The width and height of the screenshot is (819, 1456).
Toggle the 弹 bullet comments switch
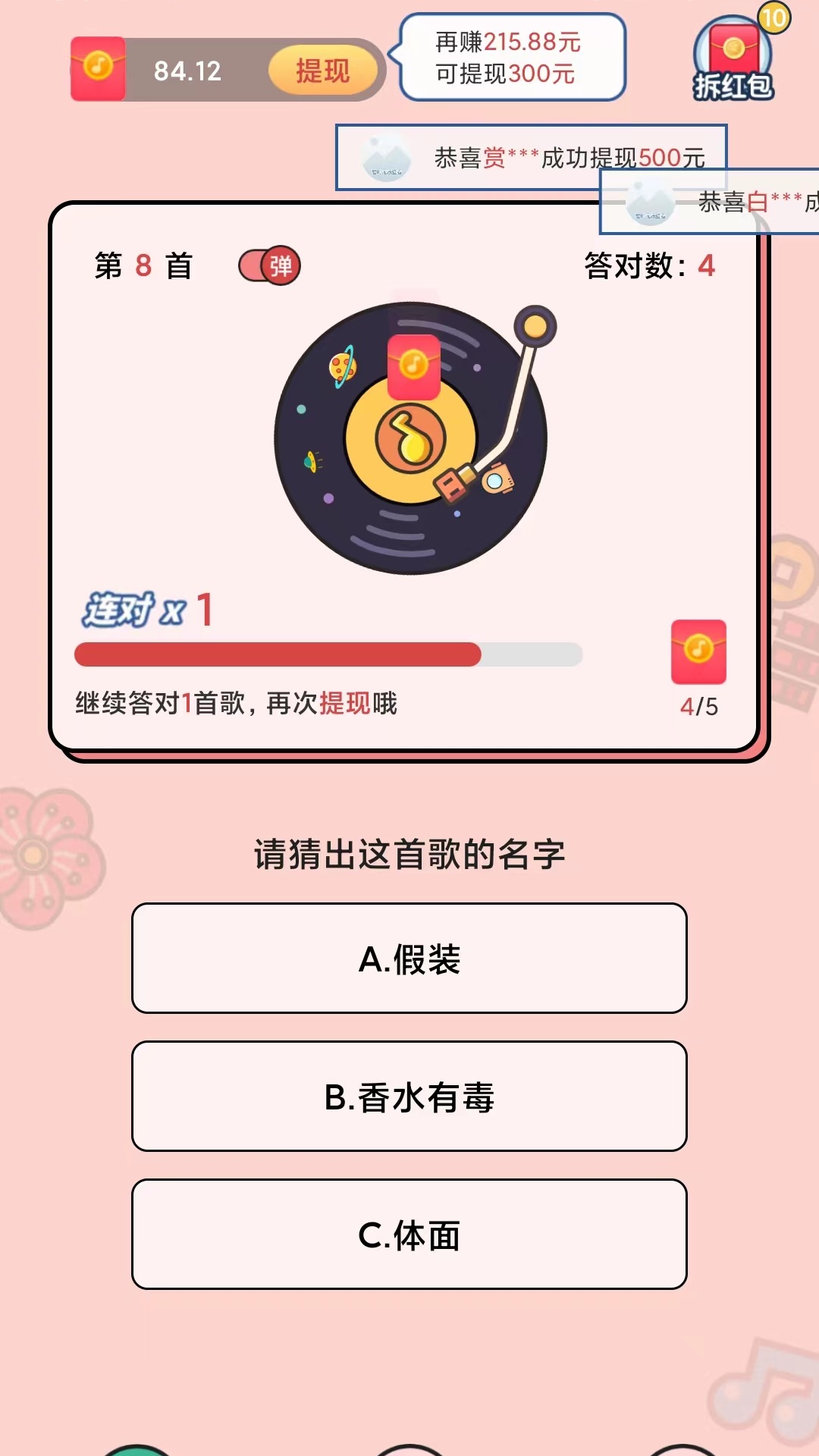270,266
